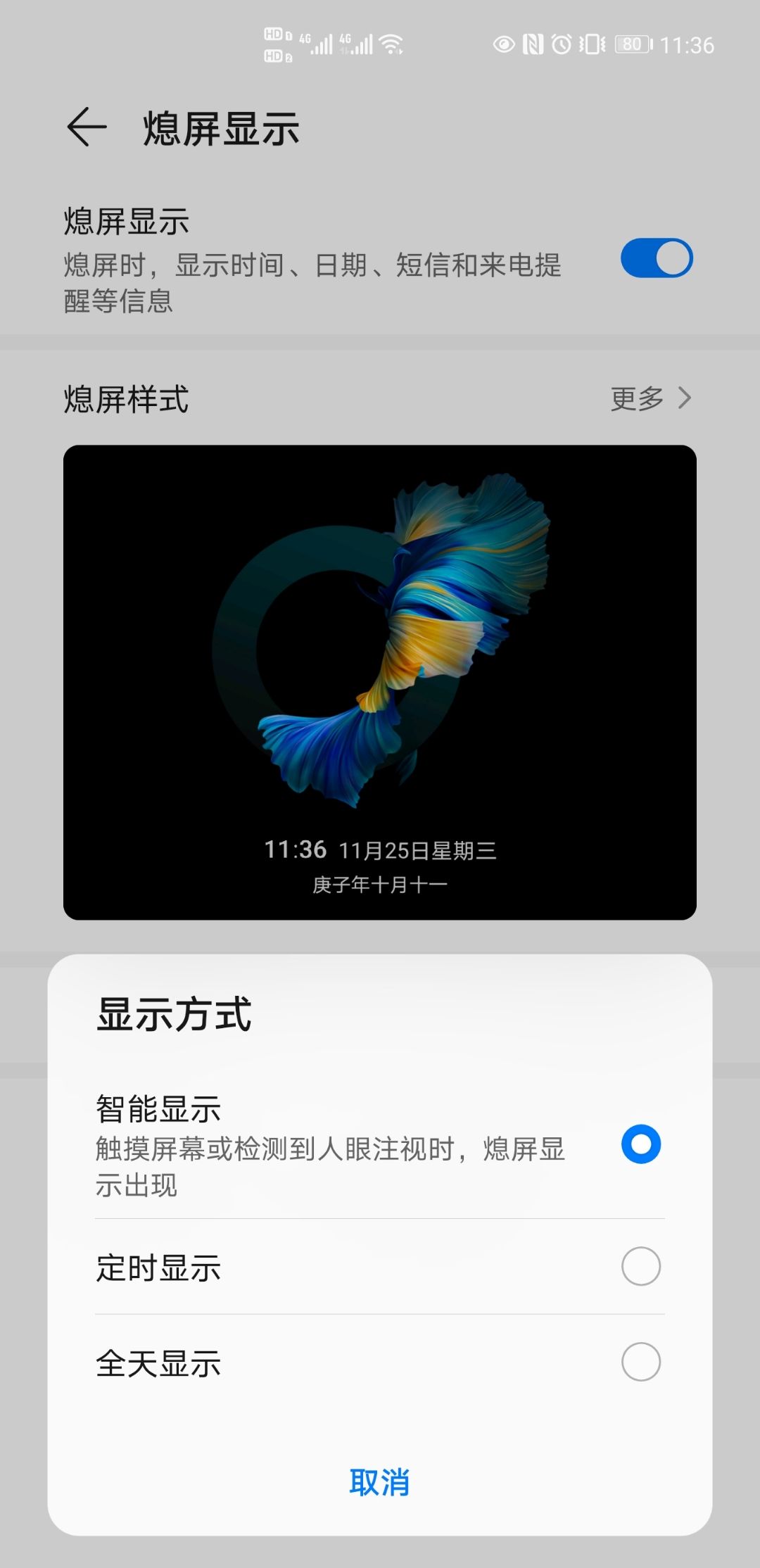760x1568 pixels.
Task: Select the 智能显示 radio button
Action: [640, 1143]
